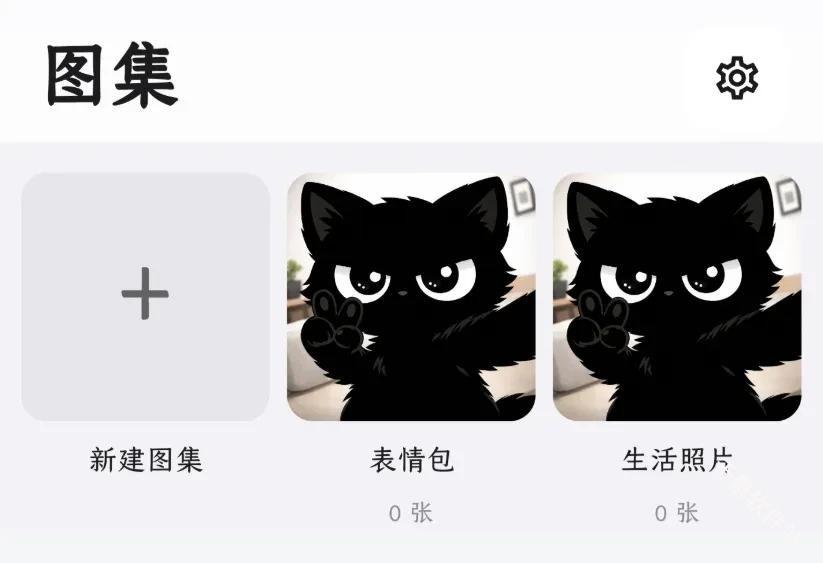823x563 pixels.
Task: Open the 表情包 album
Action: coord(411,297)
